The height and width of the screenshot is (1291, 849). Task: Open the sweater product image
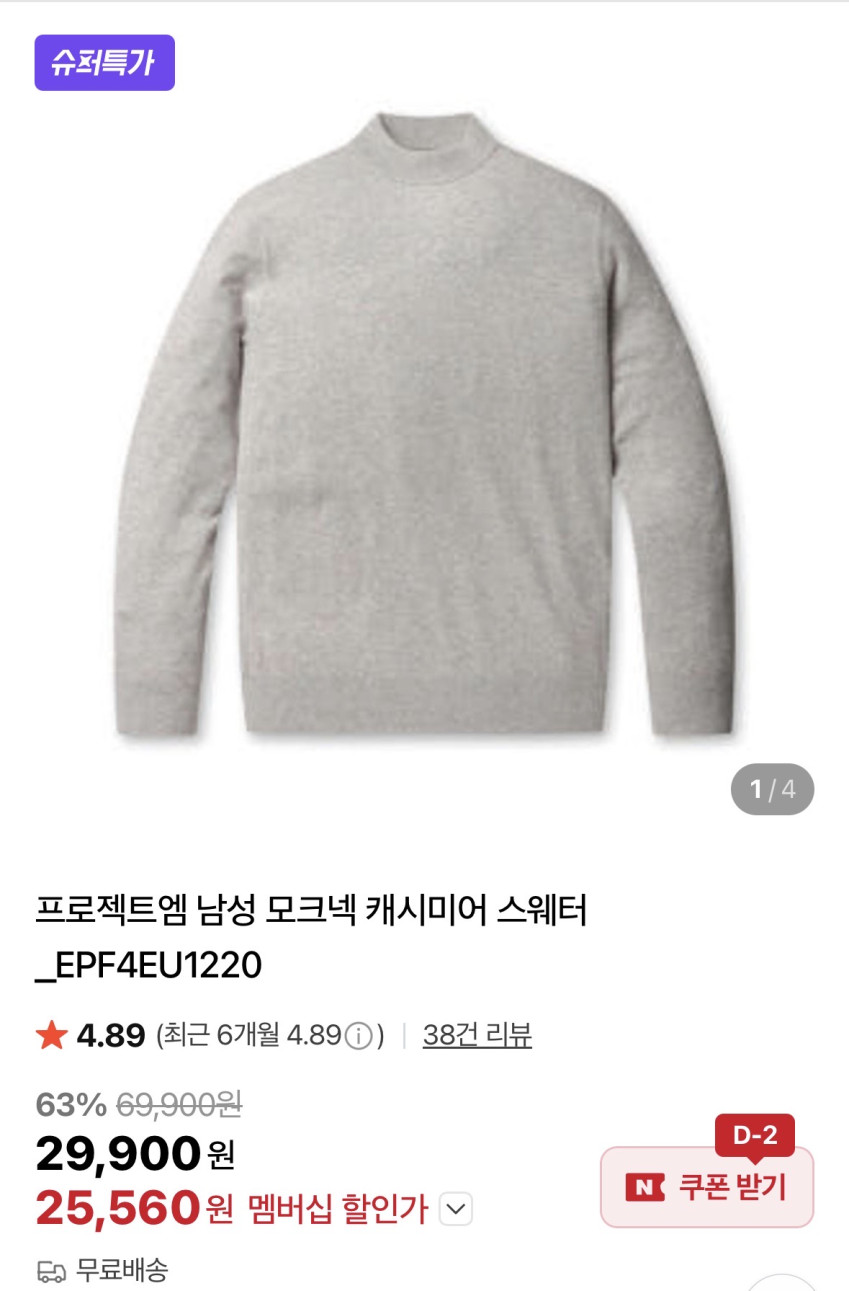click(x=424, y=425)
